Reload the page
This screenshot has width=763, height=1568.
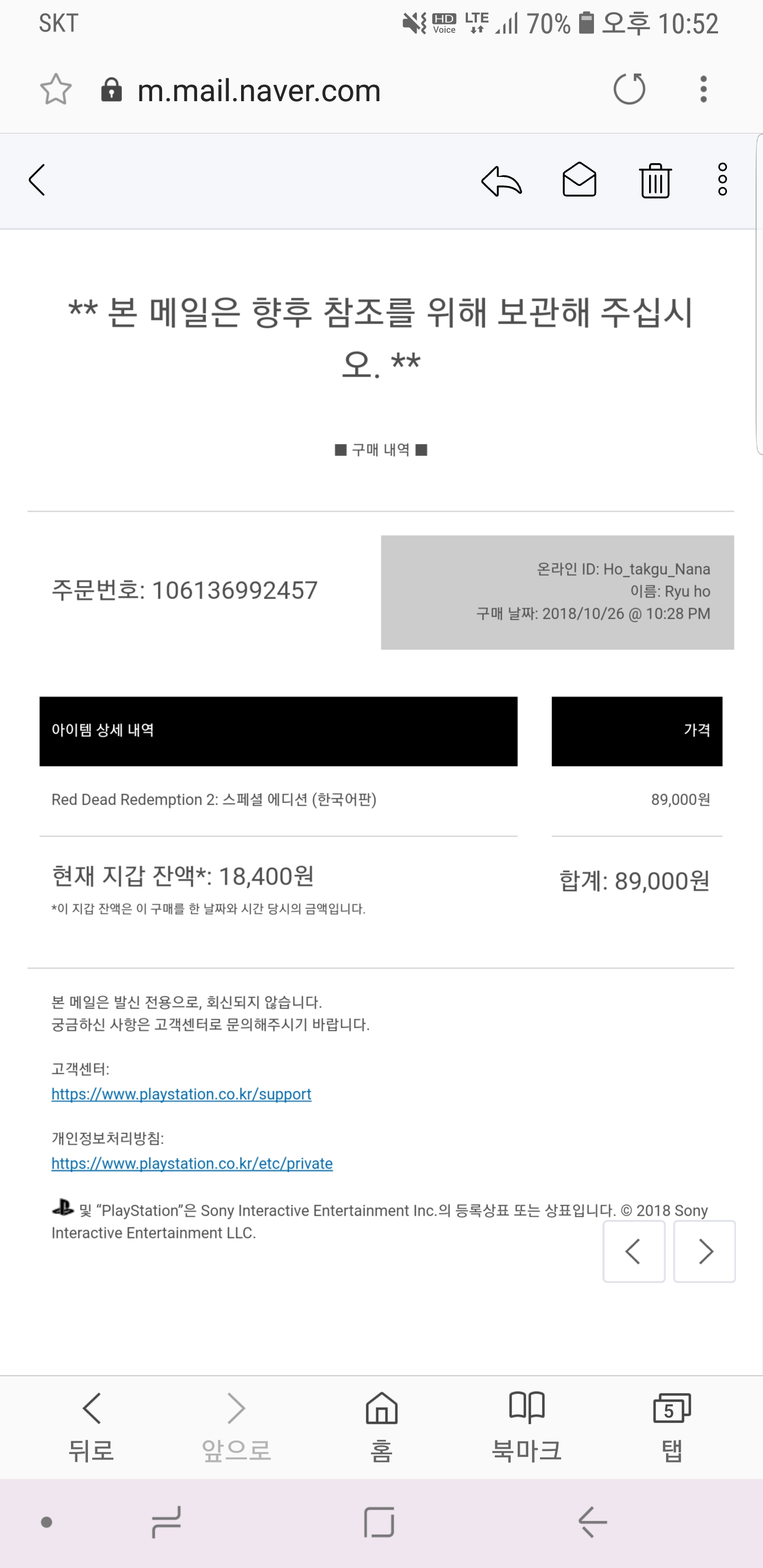[x=629, y=90]
